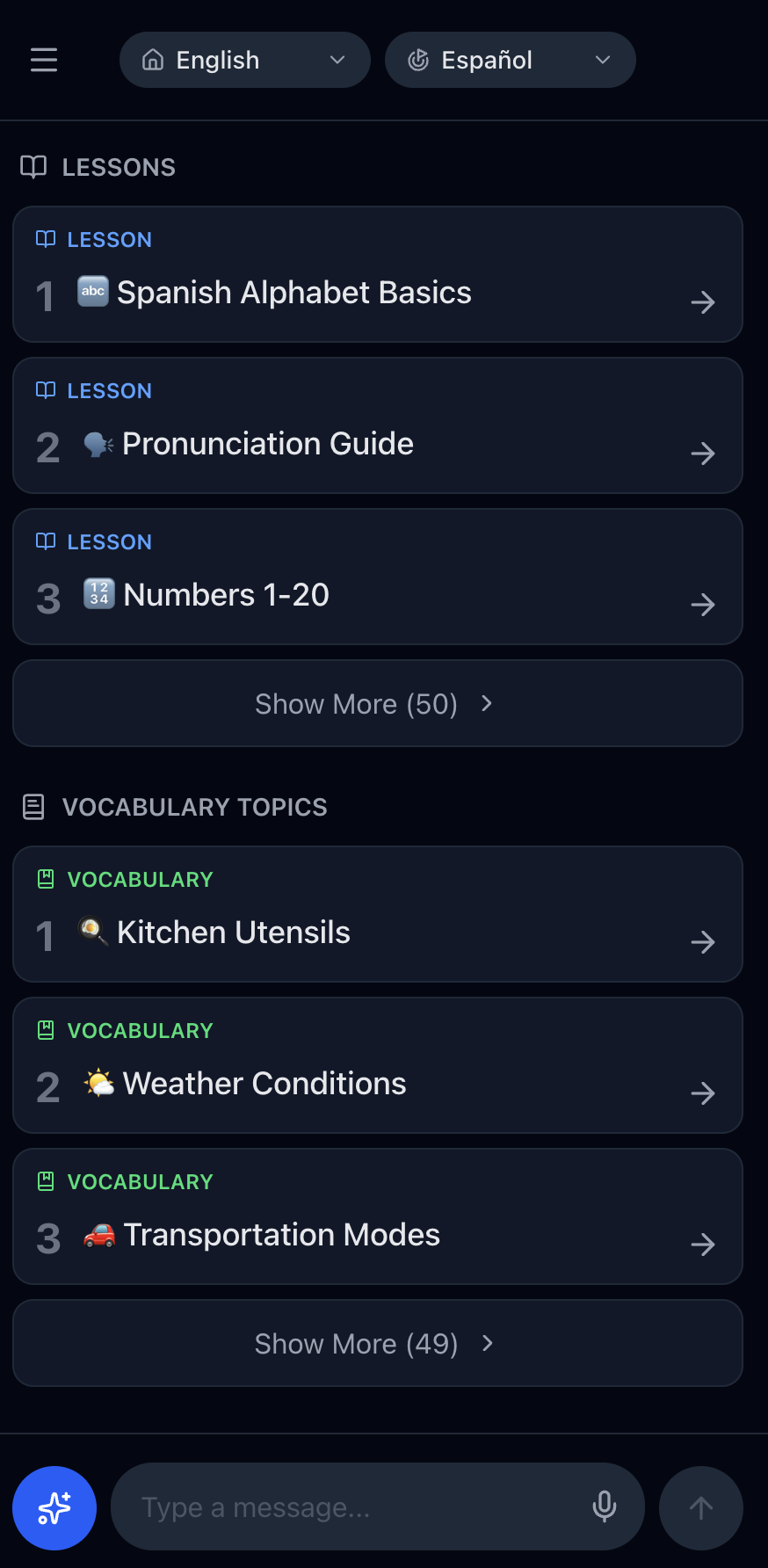Image resolution: width=768 pixels, height=1568 pixels.
Task: Show 49 more vocabulary topics
Action: click(378, 1343)
